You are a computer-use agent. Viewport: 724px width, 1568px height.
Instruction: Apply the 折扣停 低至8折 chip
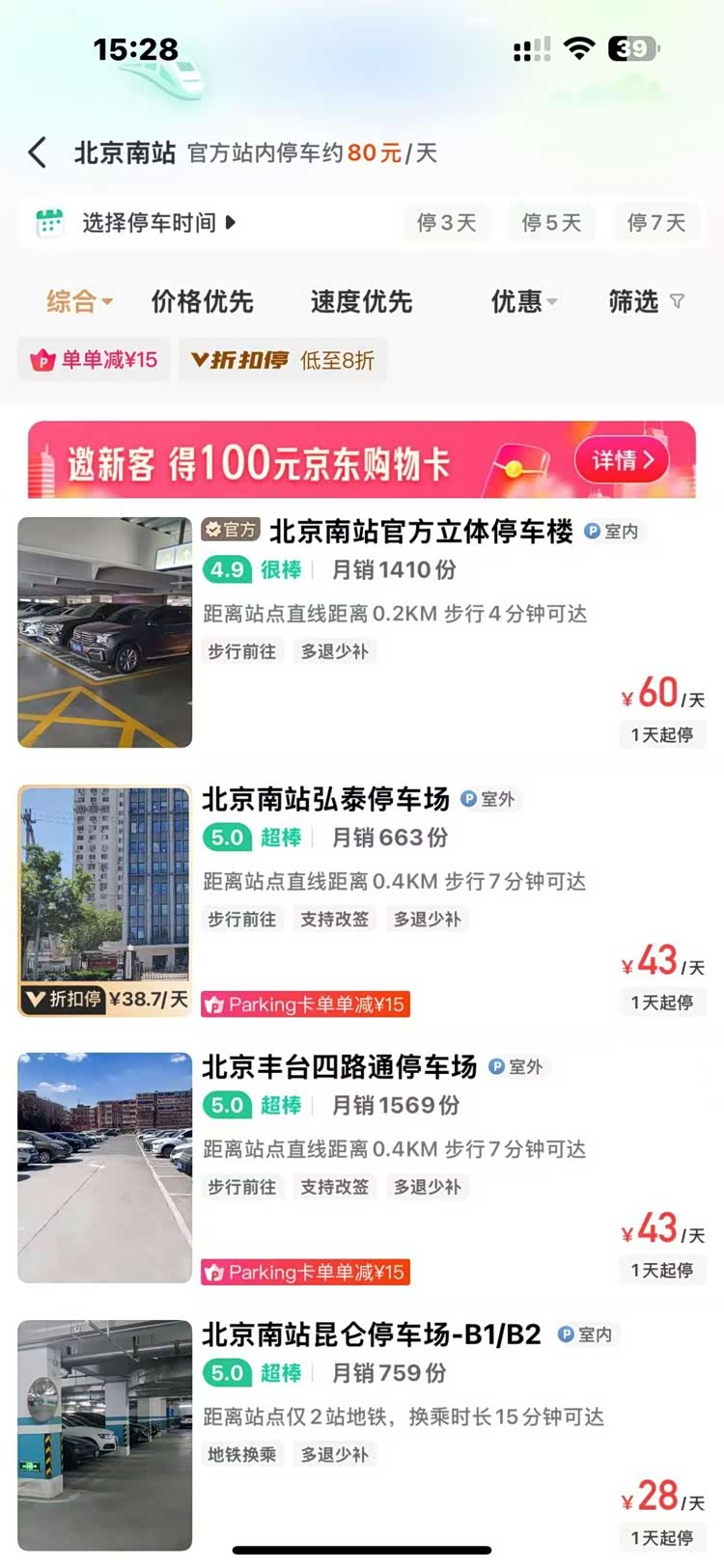(283, 360)
